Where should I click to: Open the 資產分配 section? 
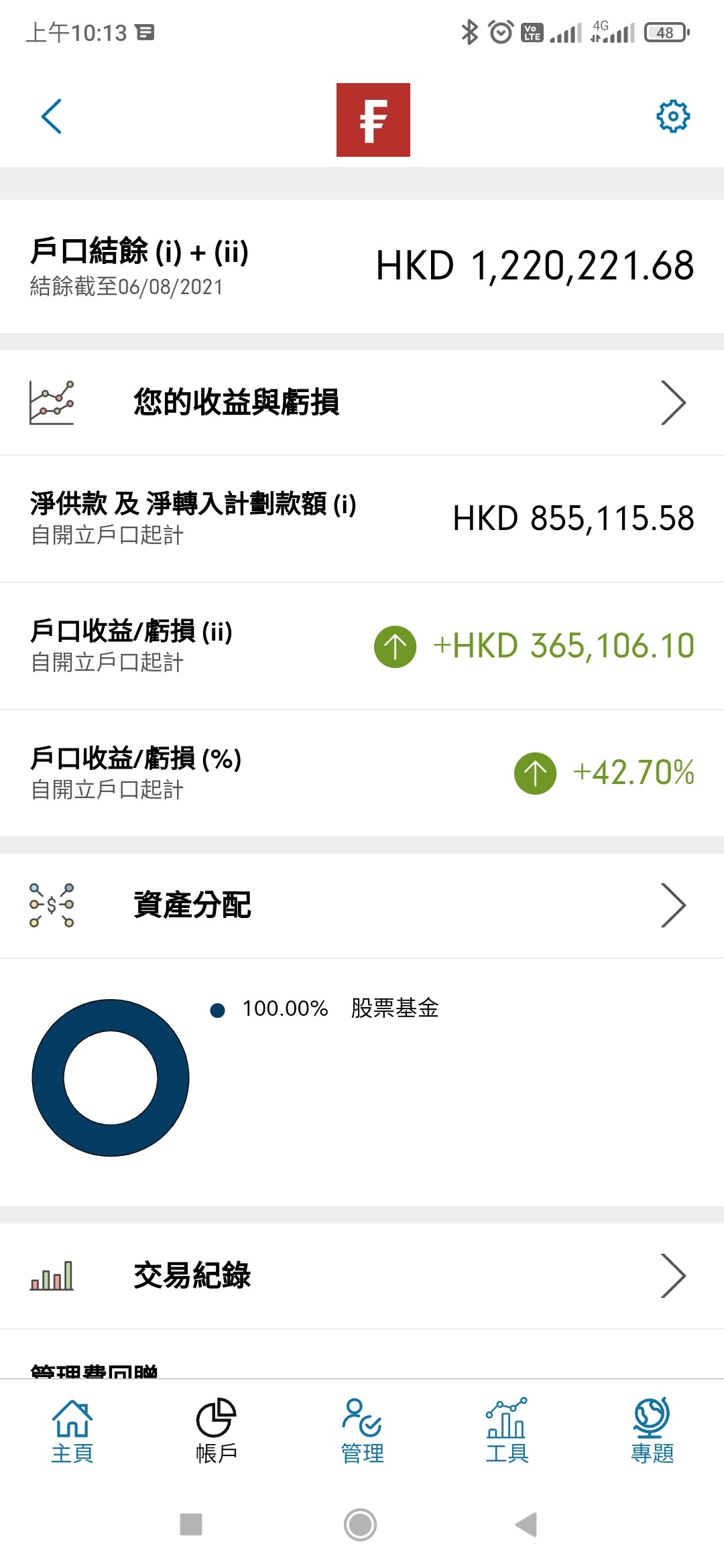pyautogui.click(x=362, y=905)
